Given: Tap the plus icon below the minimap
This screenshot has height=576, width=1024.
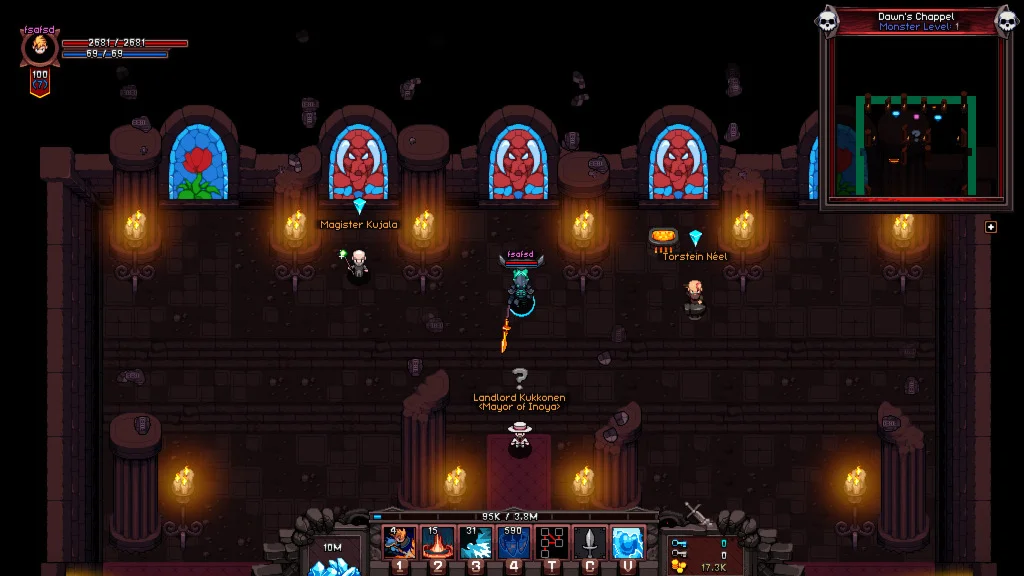Looking at the screenshot, I should 991,227.
